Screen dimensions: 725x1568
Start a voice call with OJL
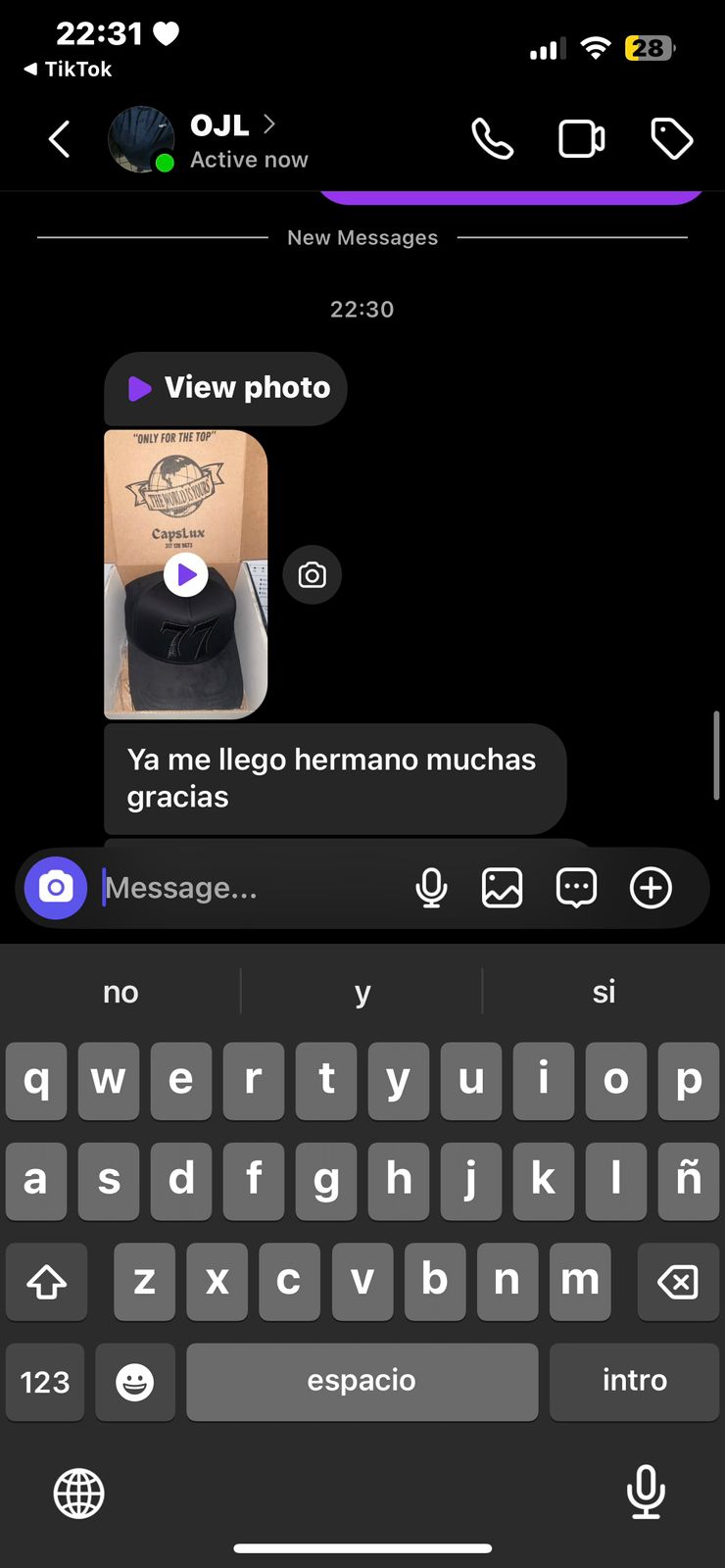click(492, 139)
